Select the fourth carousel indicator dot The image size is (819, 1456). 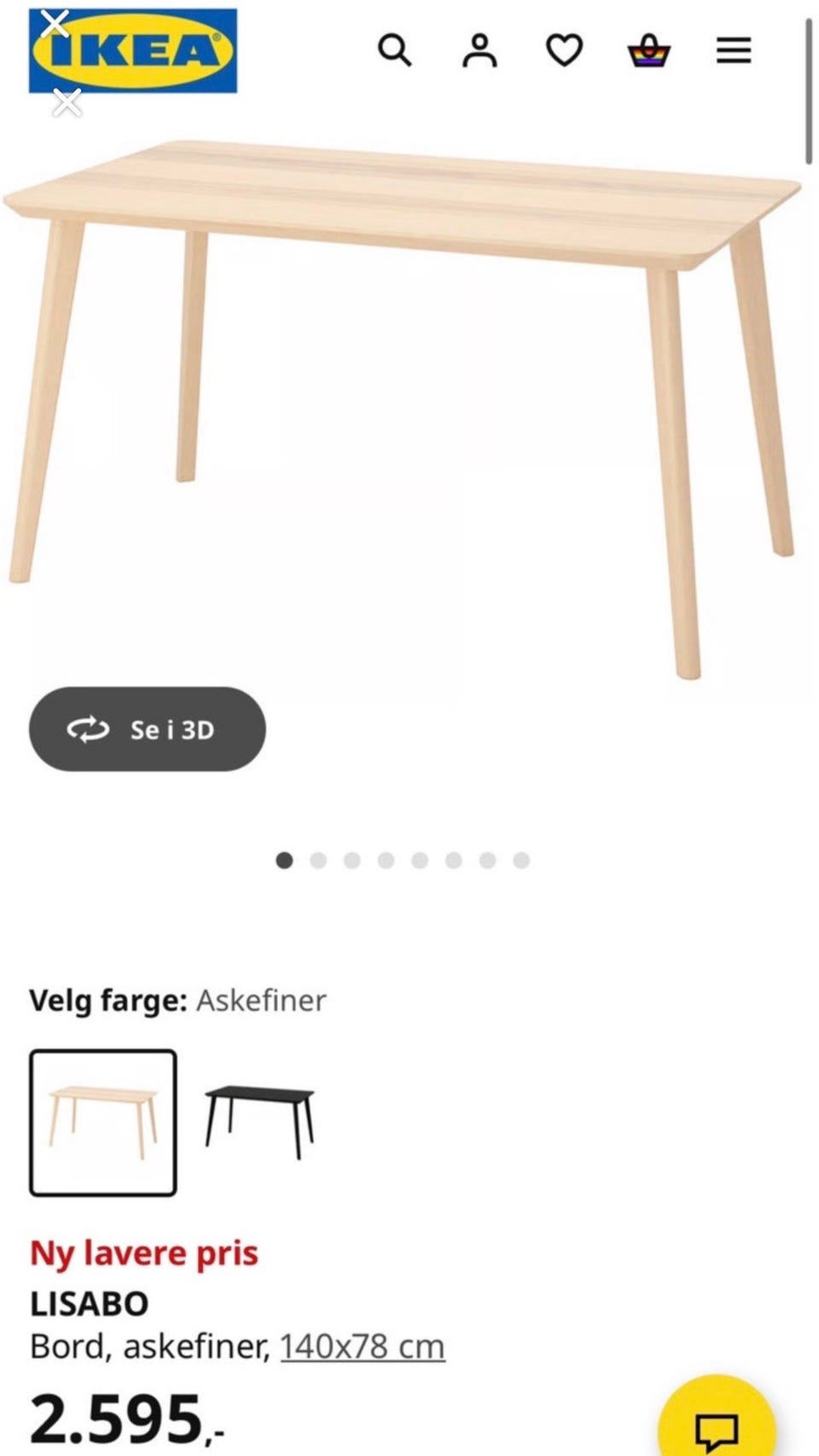coord(385,861)
